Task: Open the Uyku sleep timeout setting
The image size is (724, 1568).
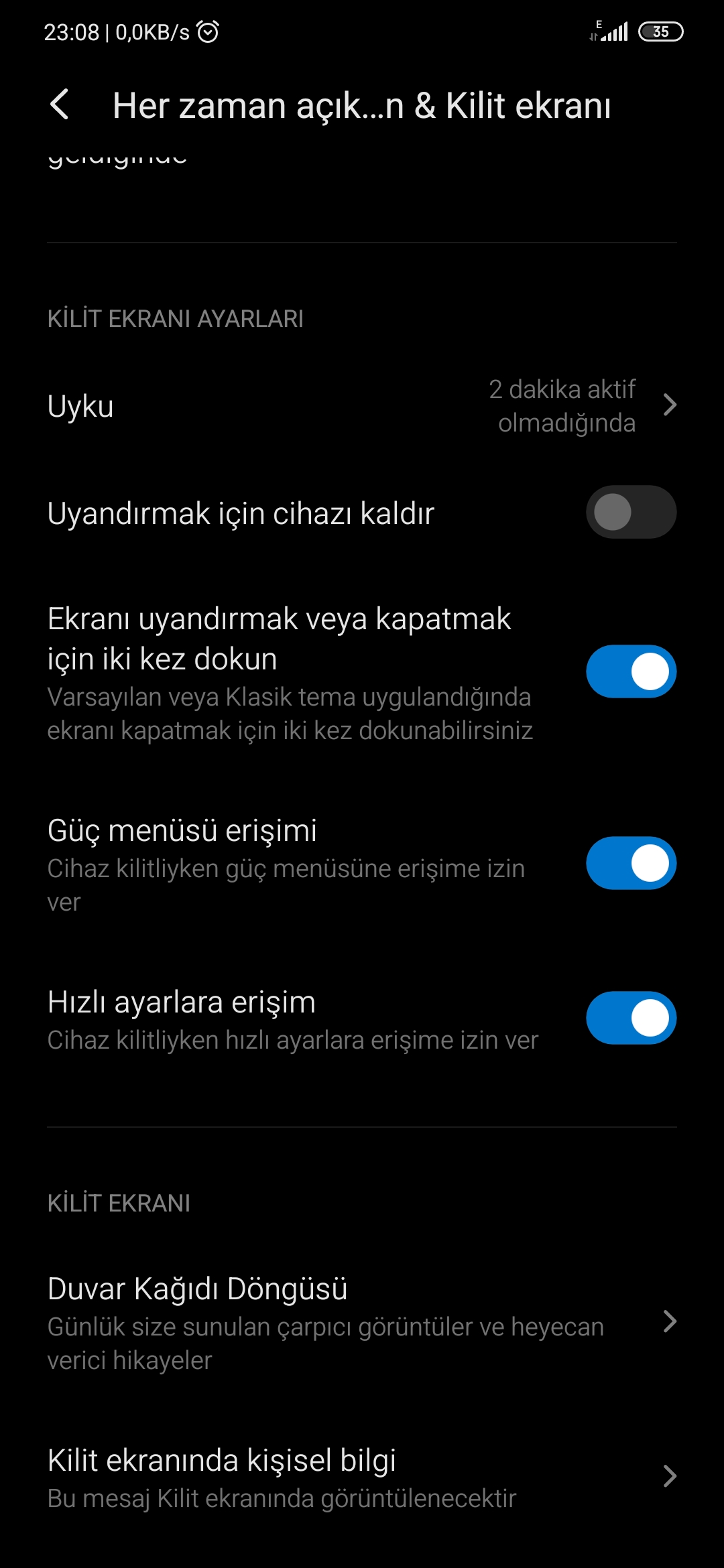Action: click(x=362, y=406)
